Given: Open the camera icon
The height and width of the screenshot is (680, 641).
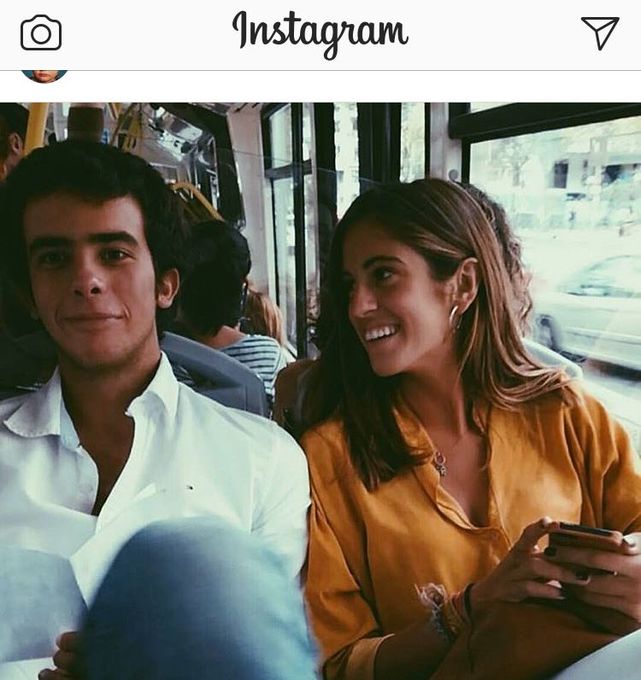Looking at the screenshot, I should (41, 33).
